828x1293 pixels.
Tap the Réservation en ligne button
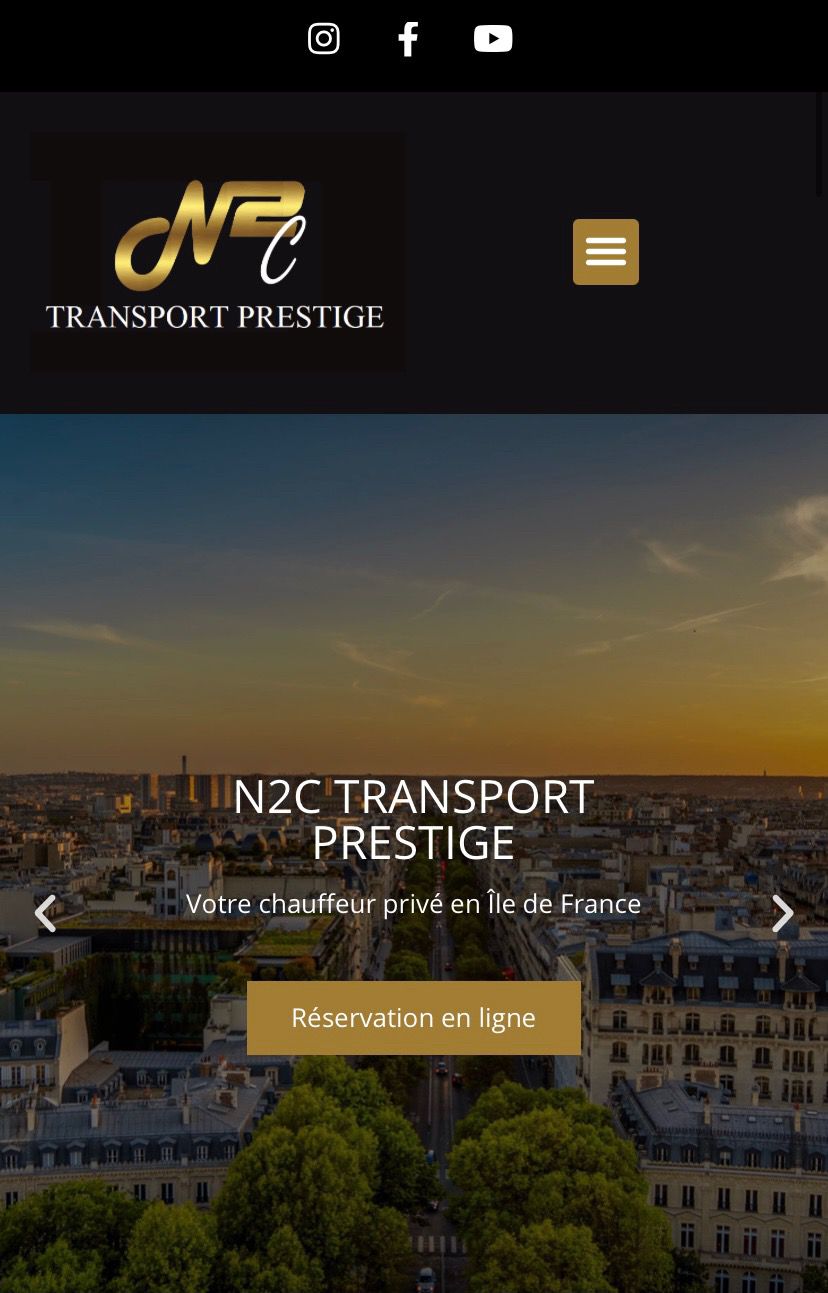(413, 1018)
